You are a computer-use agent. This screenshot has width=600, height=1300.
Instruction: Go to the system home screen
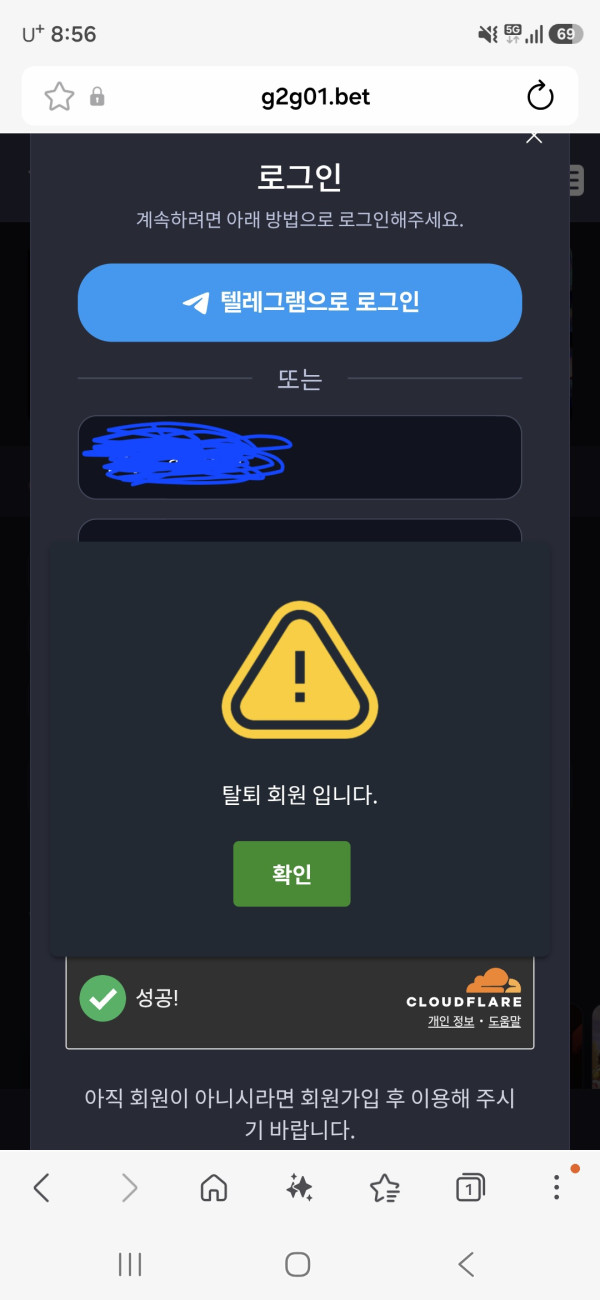click(298, 1264)
